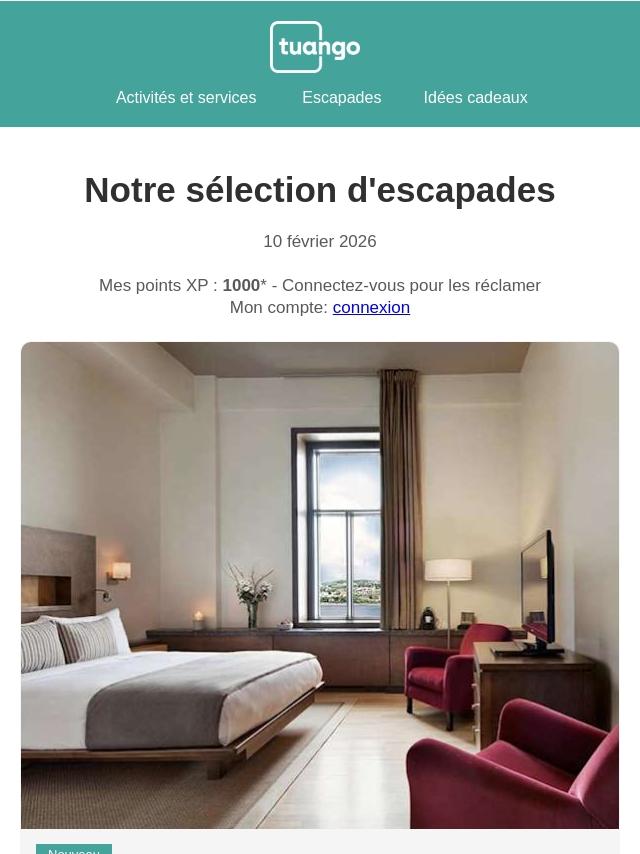Tap the tuango logo in the header
This screenshot has height=854, width=640.
(x=315, y=47)
